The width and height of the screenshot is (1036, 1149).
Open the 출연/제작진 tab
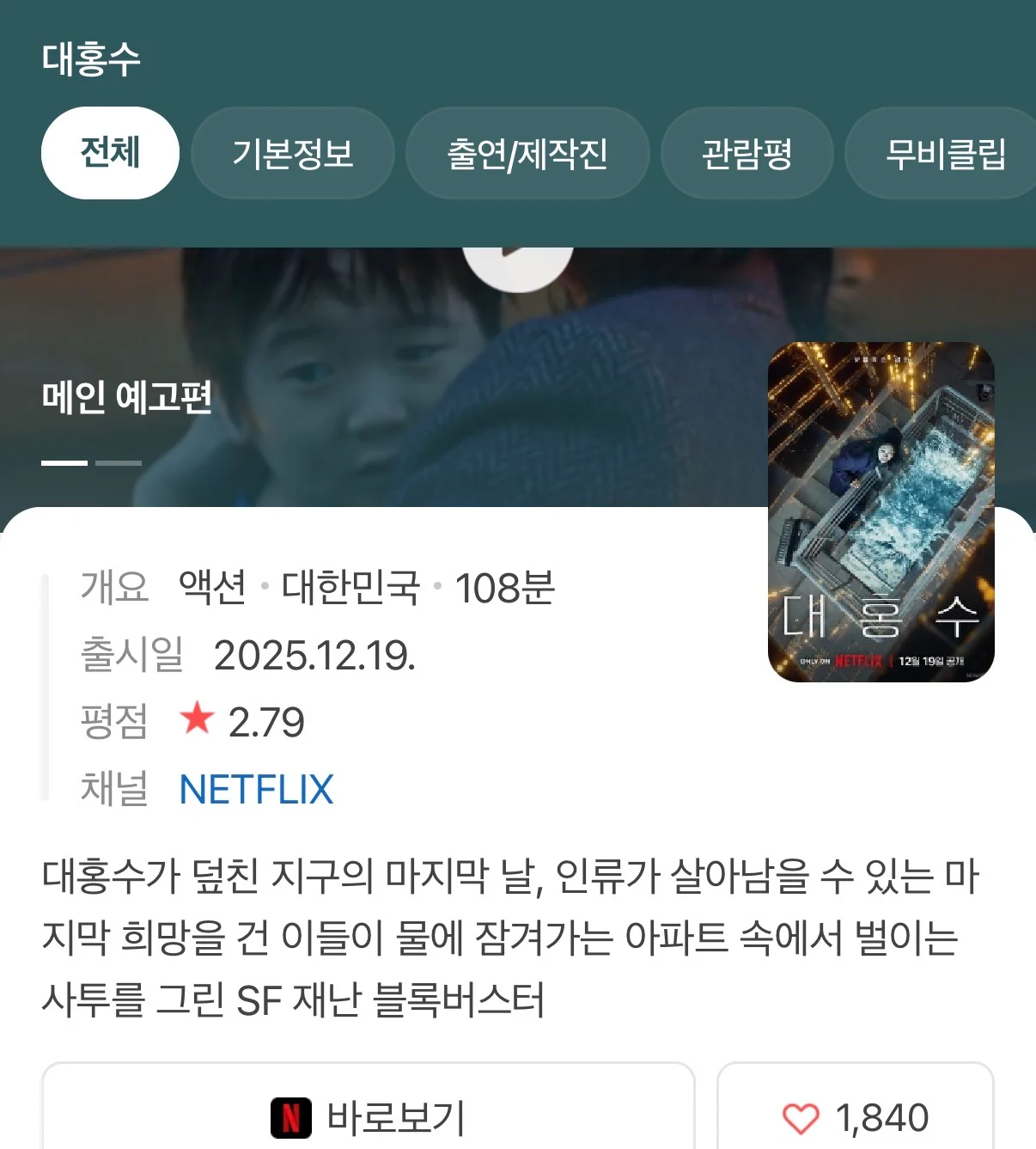pos(527,153)
